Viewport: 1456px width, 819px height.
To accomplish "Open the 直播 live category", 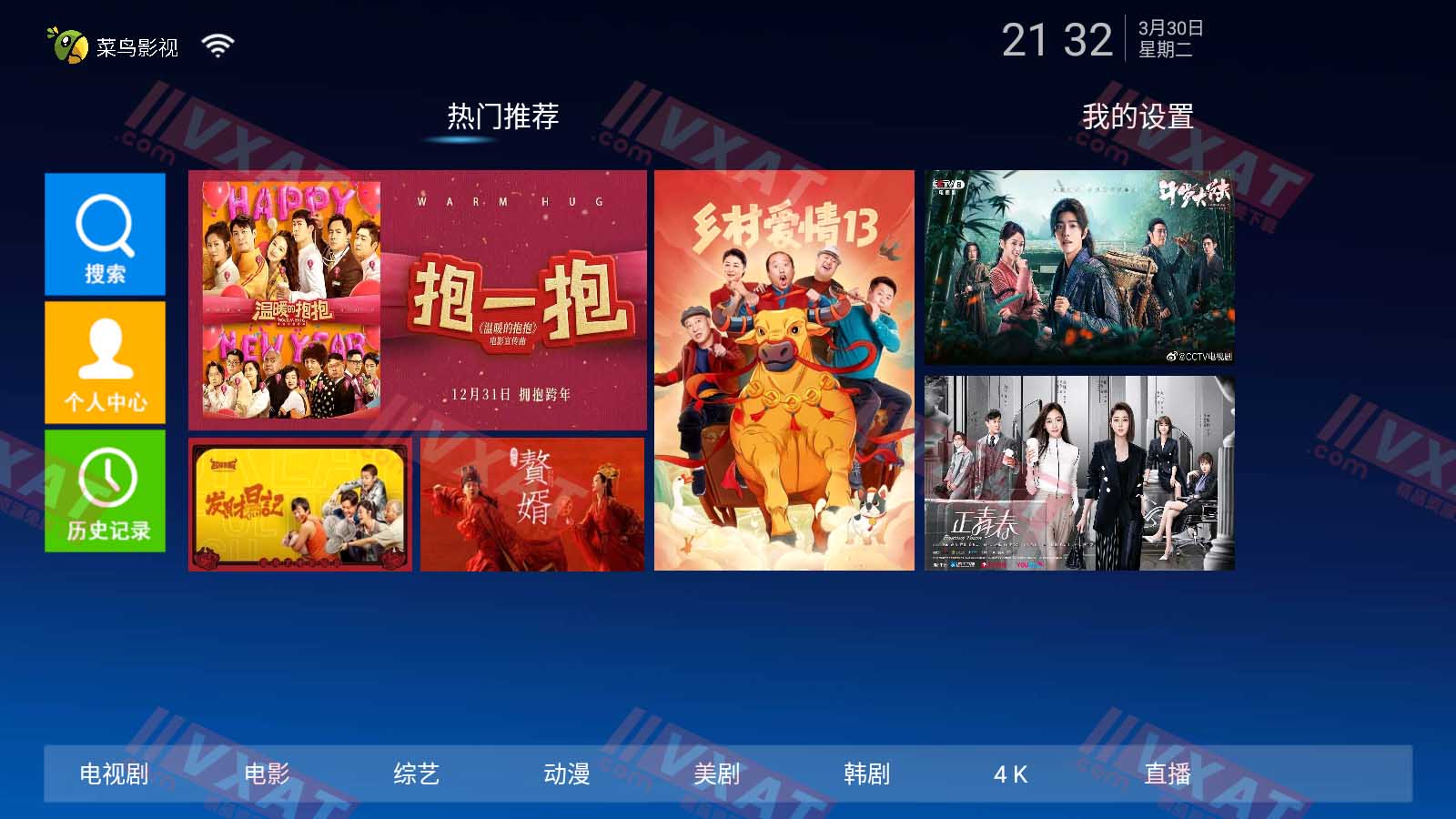I will (1168, 773).
